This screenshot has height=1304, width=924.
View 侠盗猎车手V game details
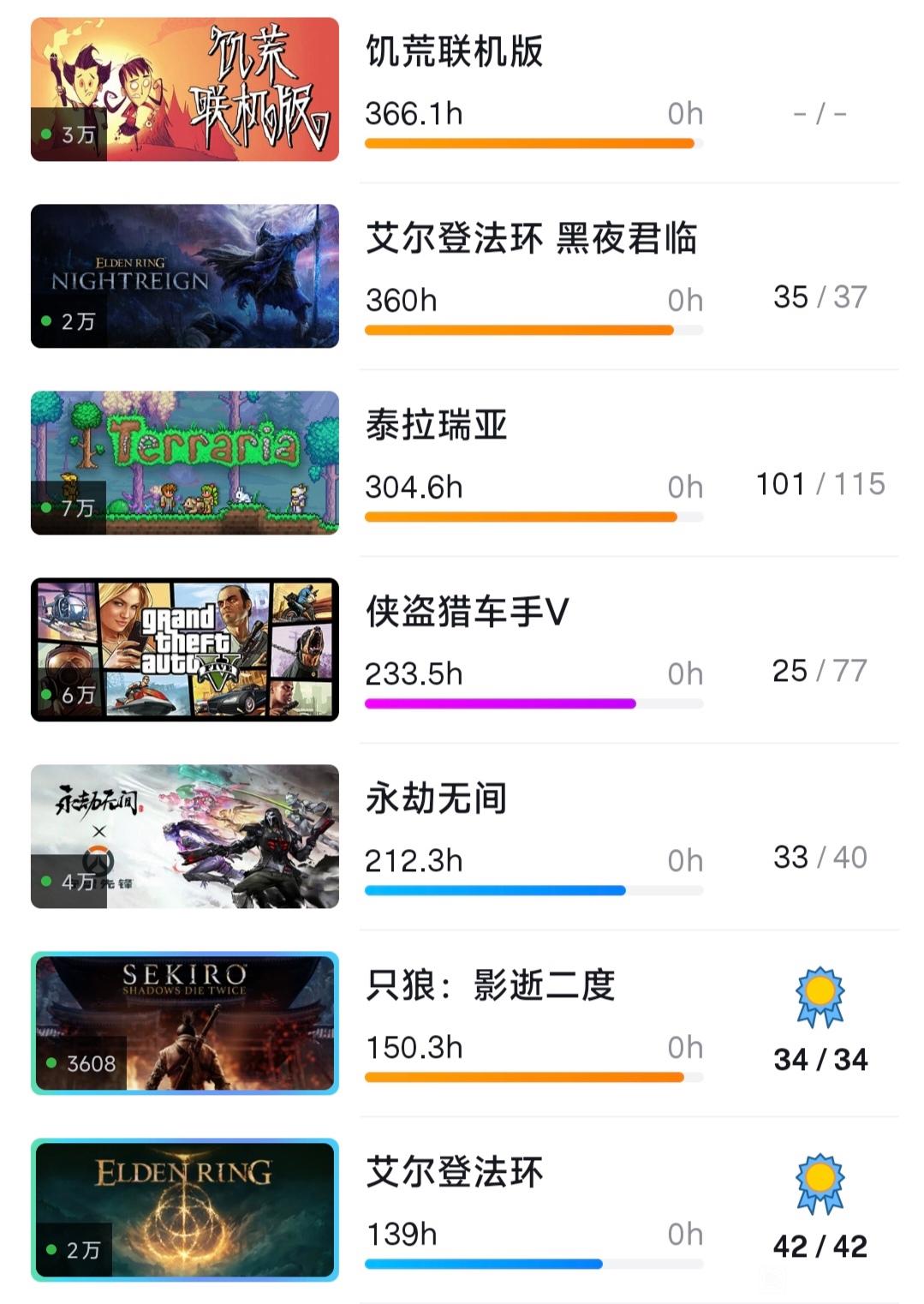[x=462, y=649]
